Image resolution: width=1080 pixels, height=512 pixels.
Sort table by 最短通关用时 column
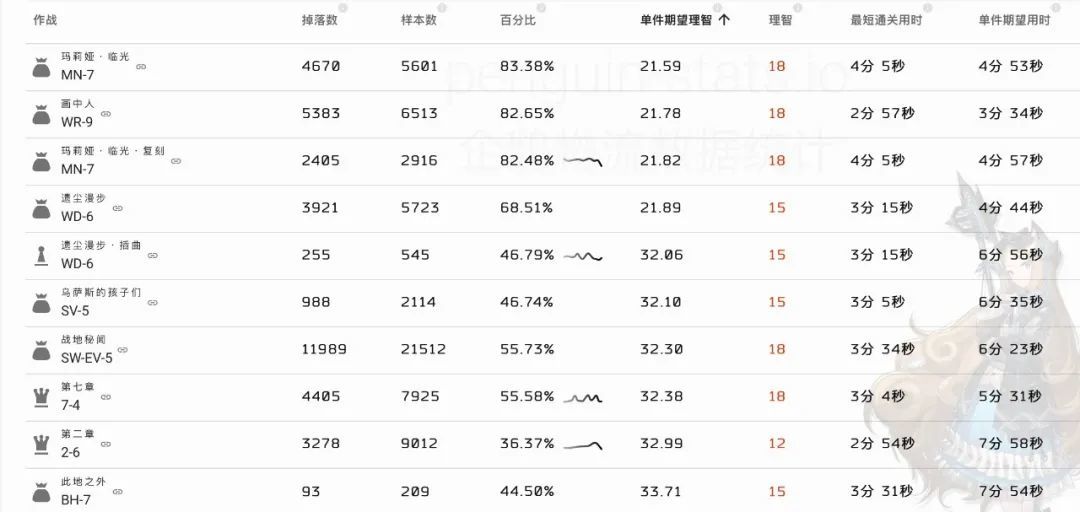coord(886,20)
